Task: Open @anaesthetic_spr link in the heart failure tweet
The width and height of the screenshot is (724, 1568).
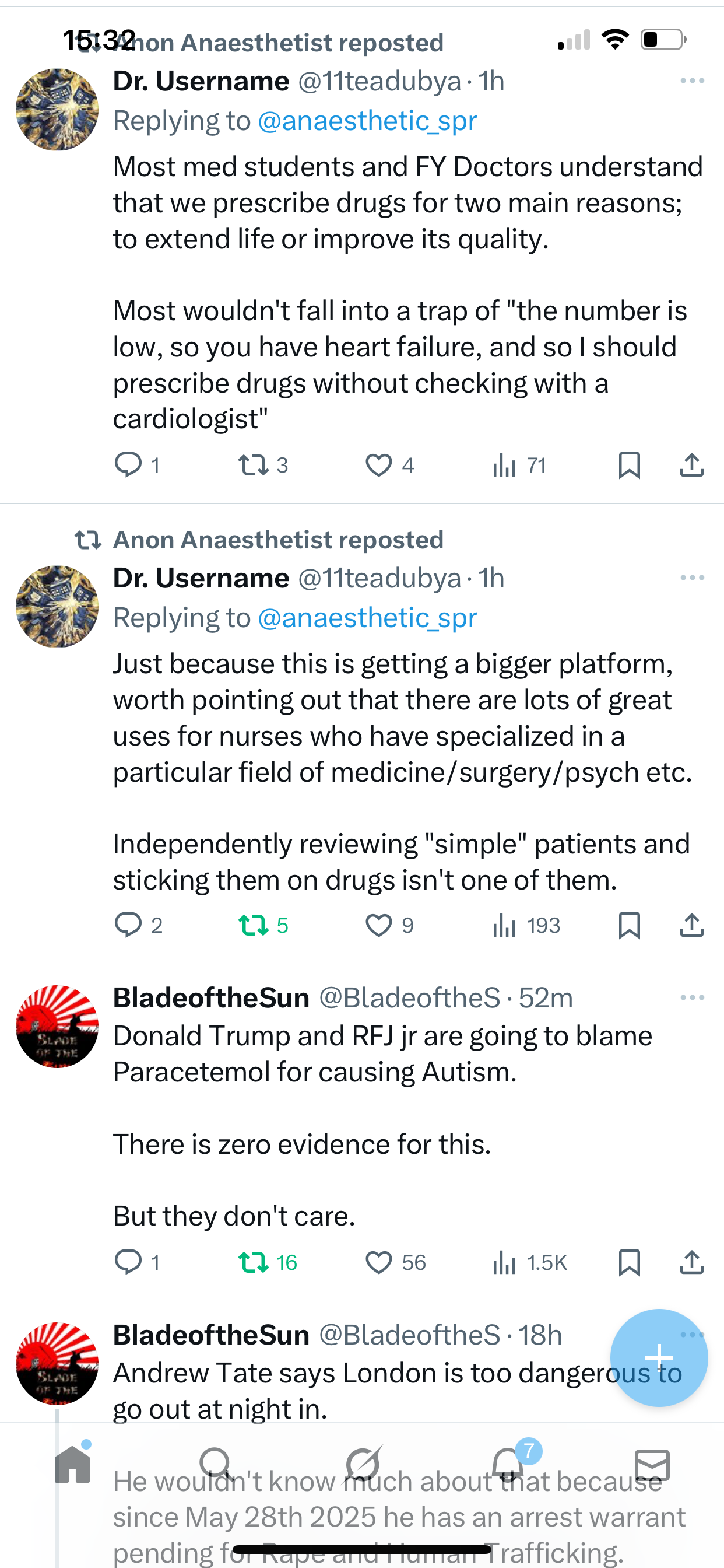Action: point(367,121)
